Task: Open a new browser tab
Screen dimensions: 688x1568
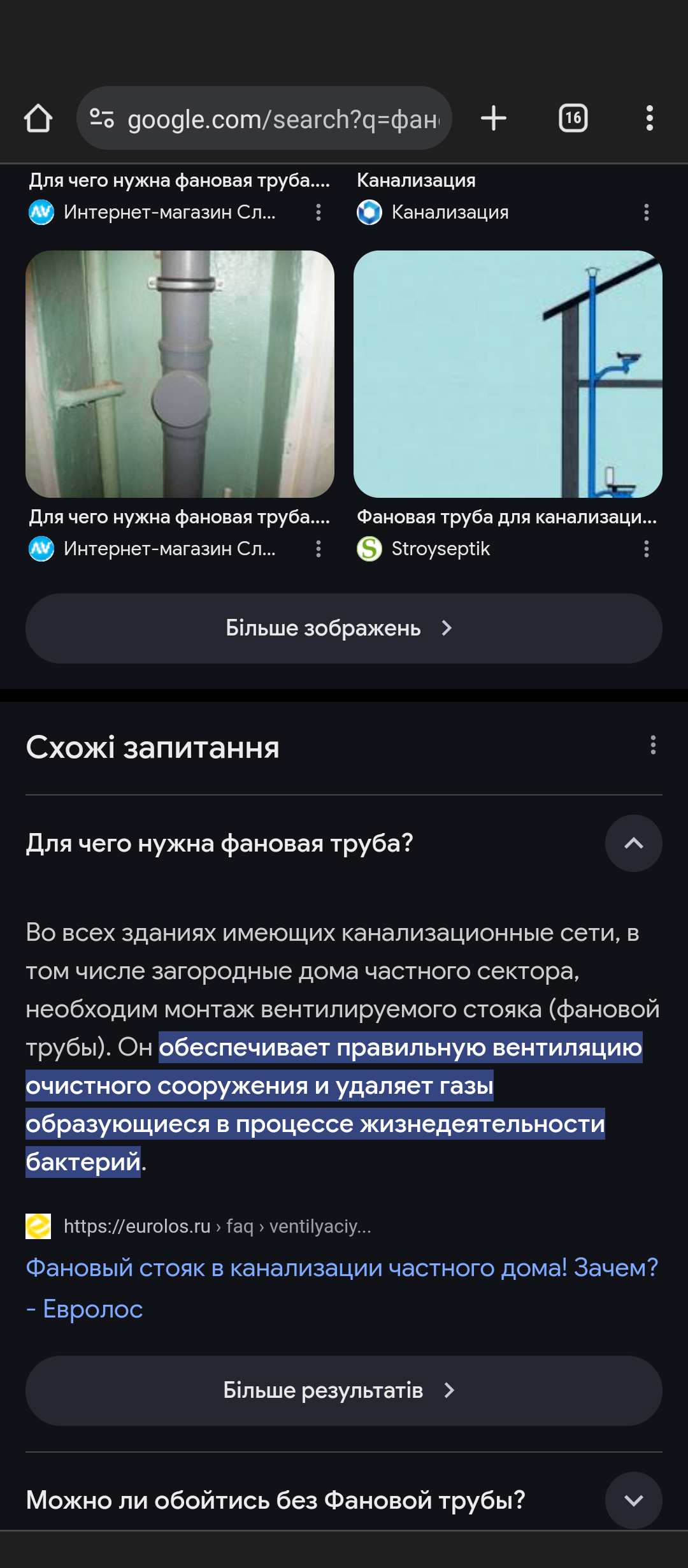Action: point(494,119)
